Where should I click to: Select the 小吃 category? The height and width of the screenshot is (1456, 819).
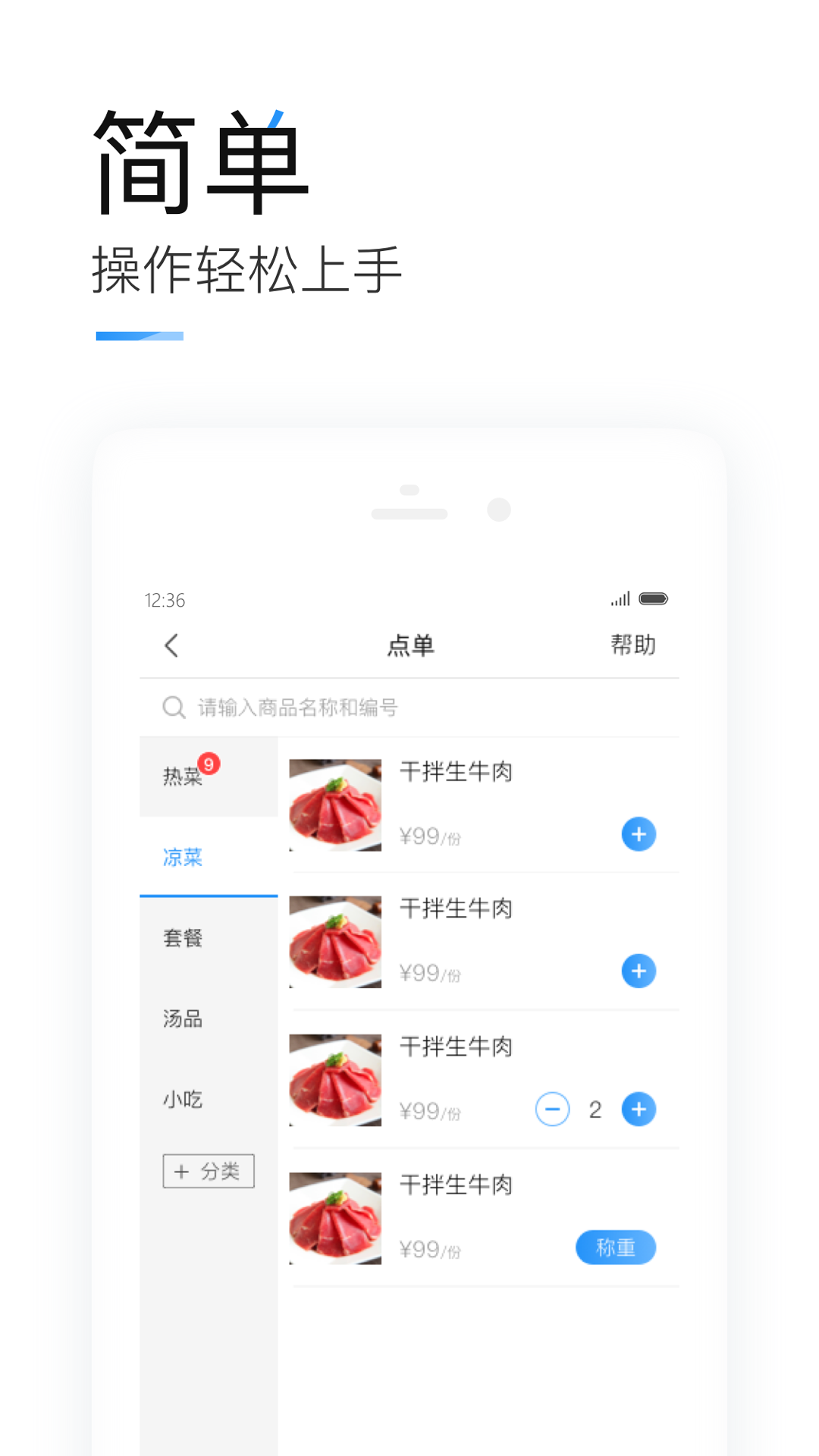tap(182, 1100)
